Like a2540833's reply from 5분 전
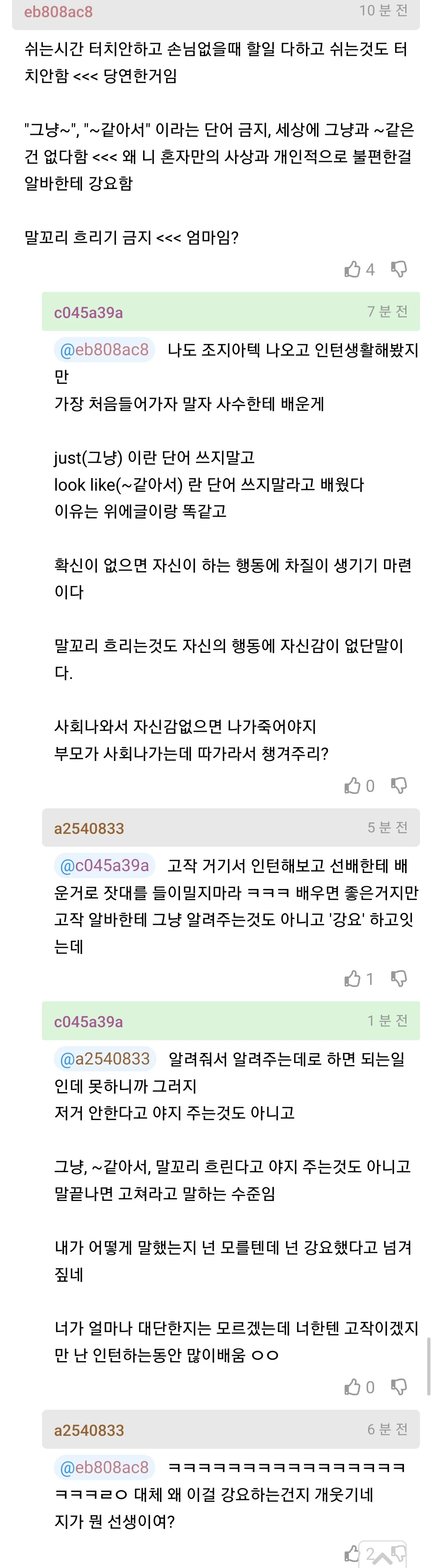This screenshot has width=432, height=1568. point(353,979)
